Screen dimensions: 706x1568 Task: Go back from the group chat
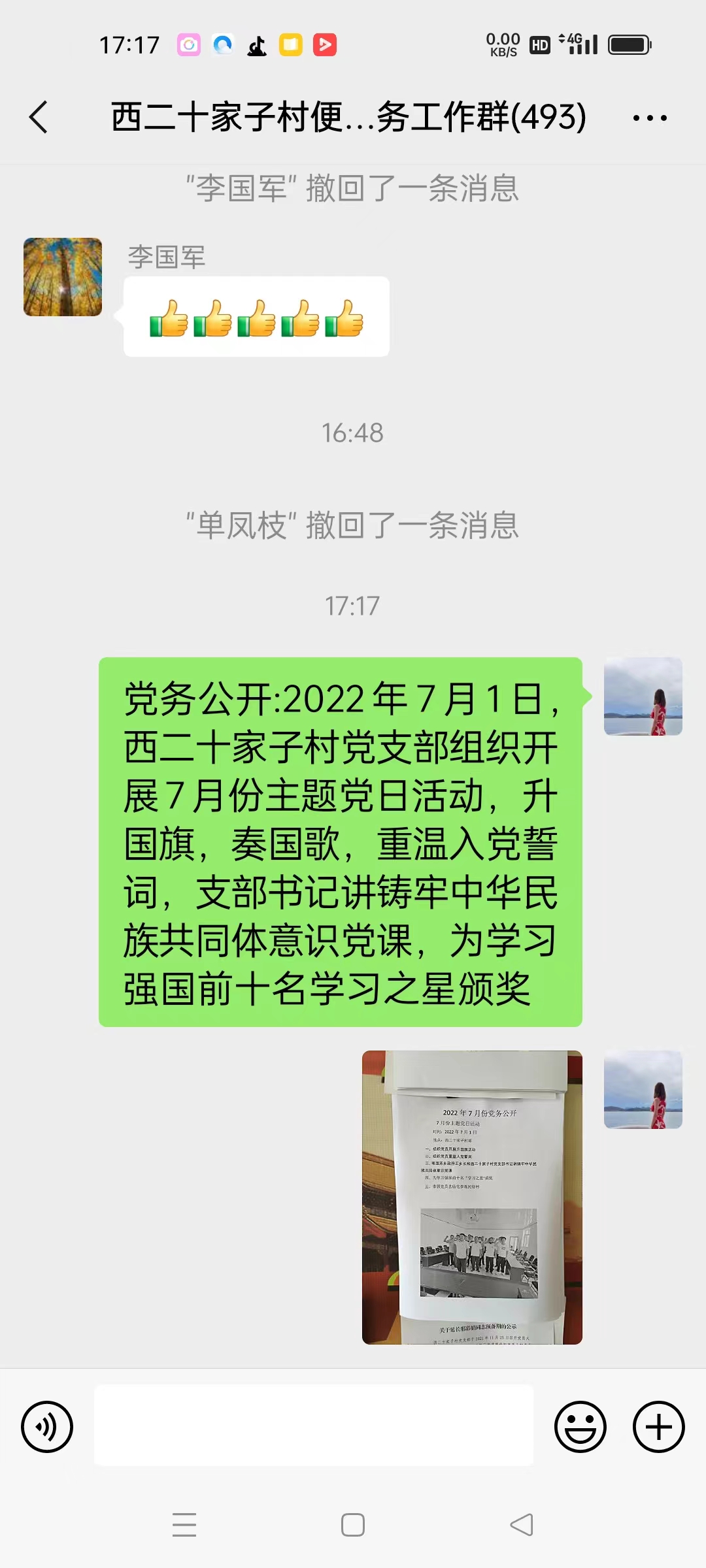tap(39, 118)
